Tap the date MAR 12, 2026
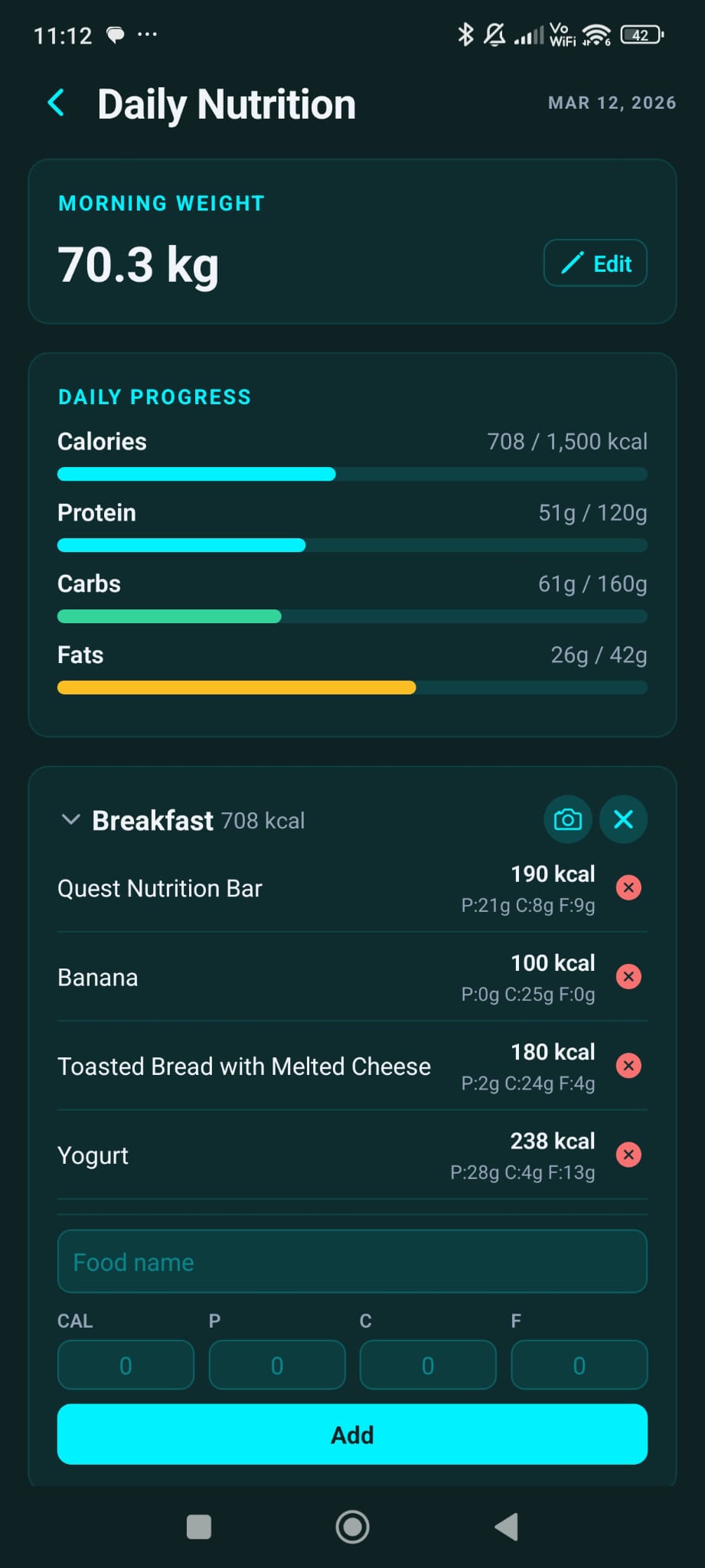The height and width of the screenshot is (1568, 705). click(611, 102)
